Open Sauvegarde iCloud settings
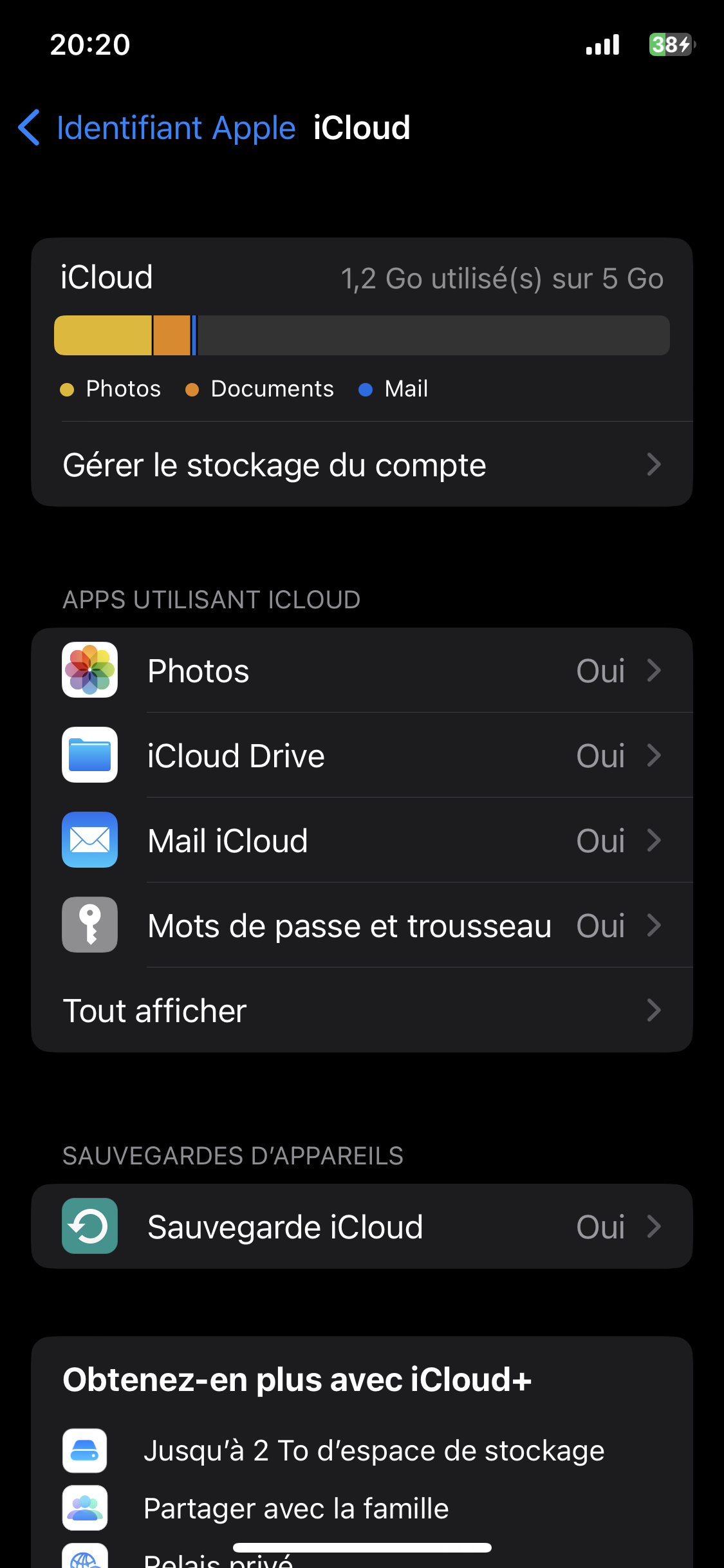The height and width of the screenshot is (1568, 724). (362, 1227)
